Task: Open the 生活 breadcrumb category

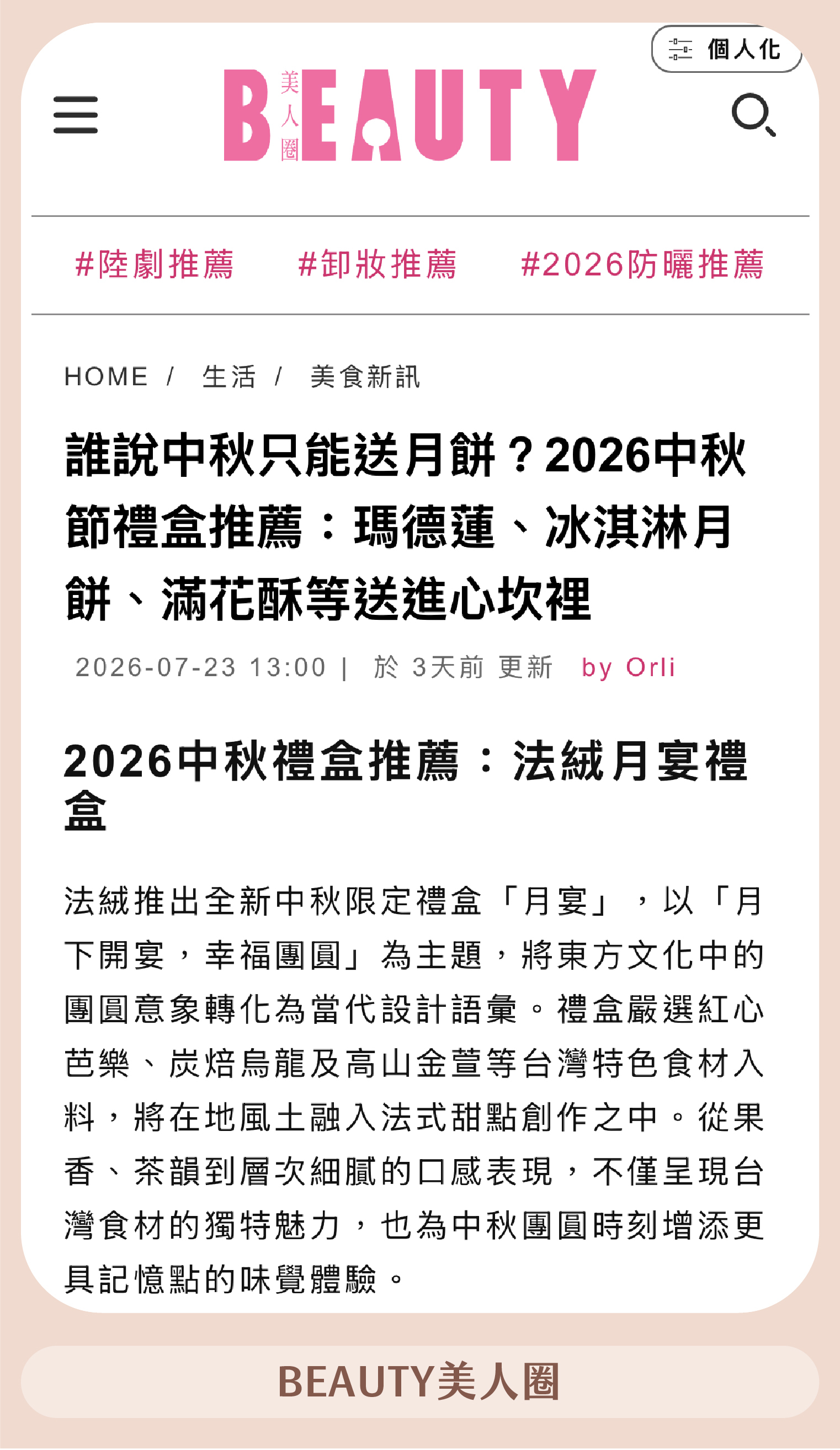Action: coord(229,377)
